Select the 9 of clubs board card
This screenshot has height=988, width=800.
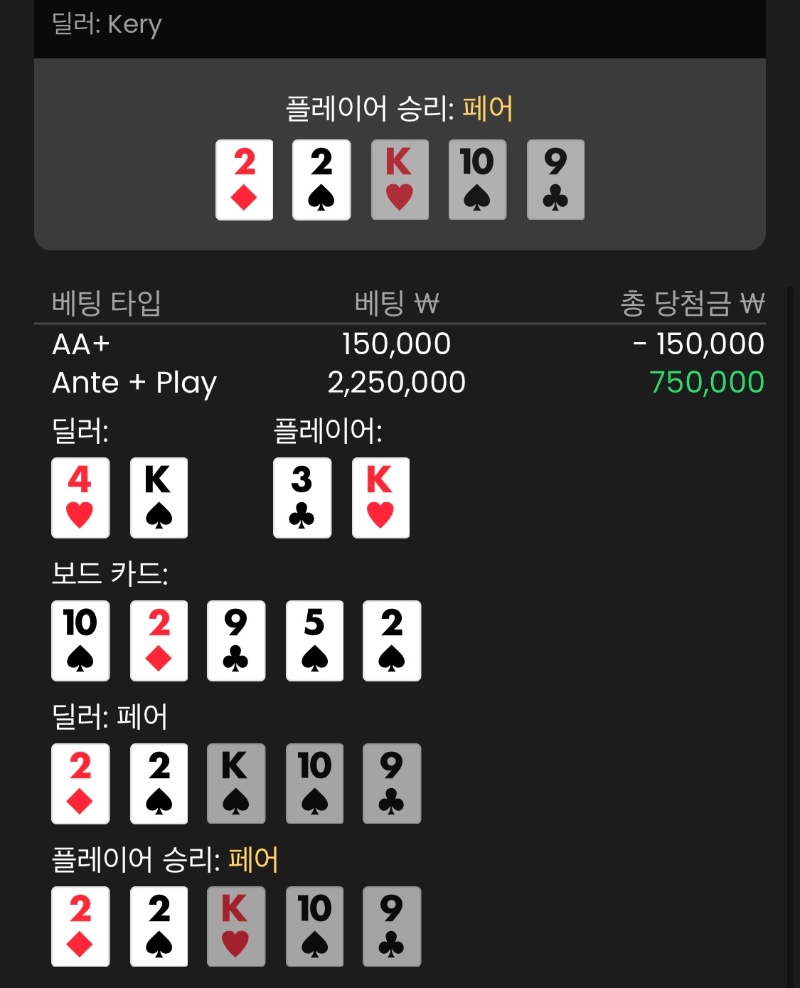point(236,640)
